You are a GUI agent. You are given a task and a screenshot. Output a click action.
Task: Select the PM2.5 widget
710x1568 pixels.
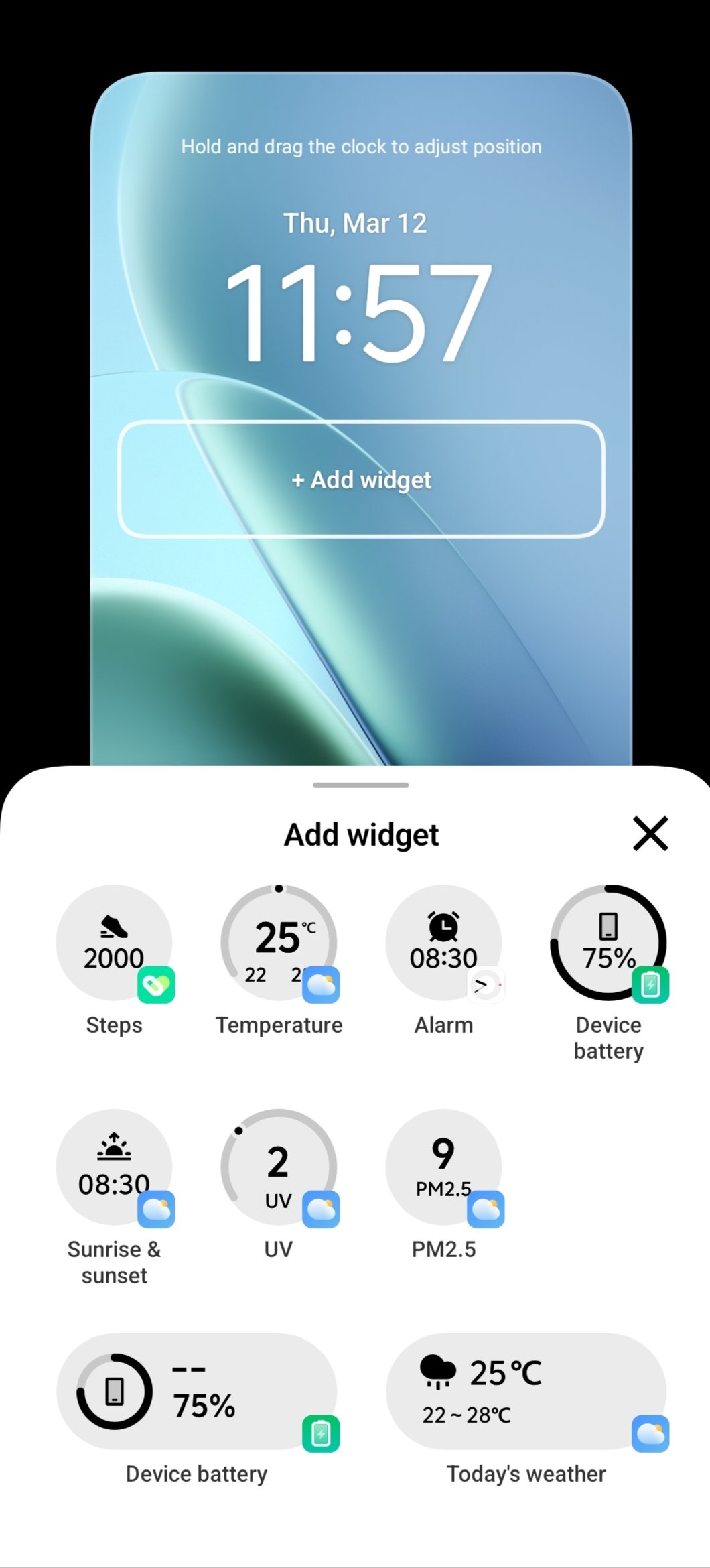443,1167
